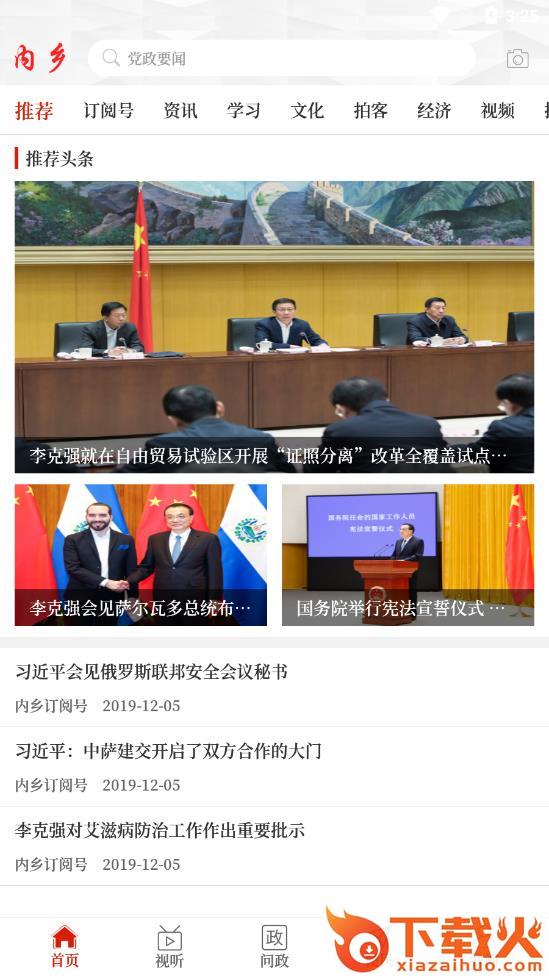
Task: Open the 拍客 tab
Action: click(x=370, y=111)
